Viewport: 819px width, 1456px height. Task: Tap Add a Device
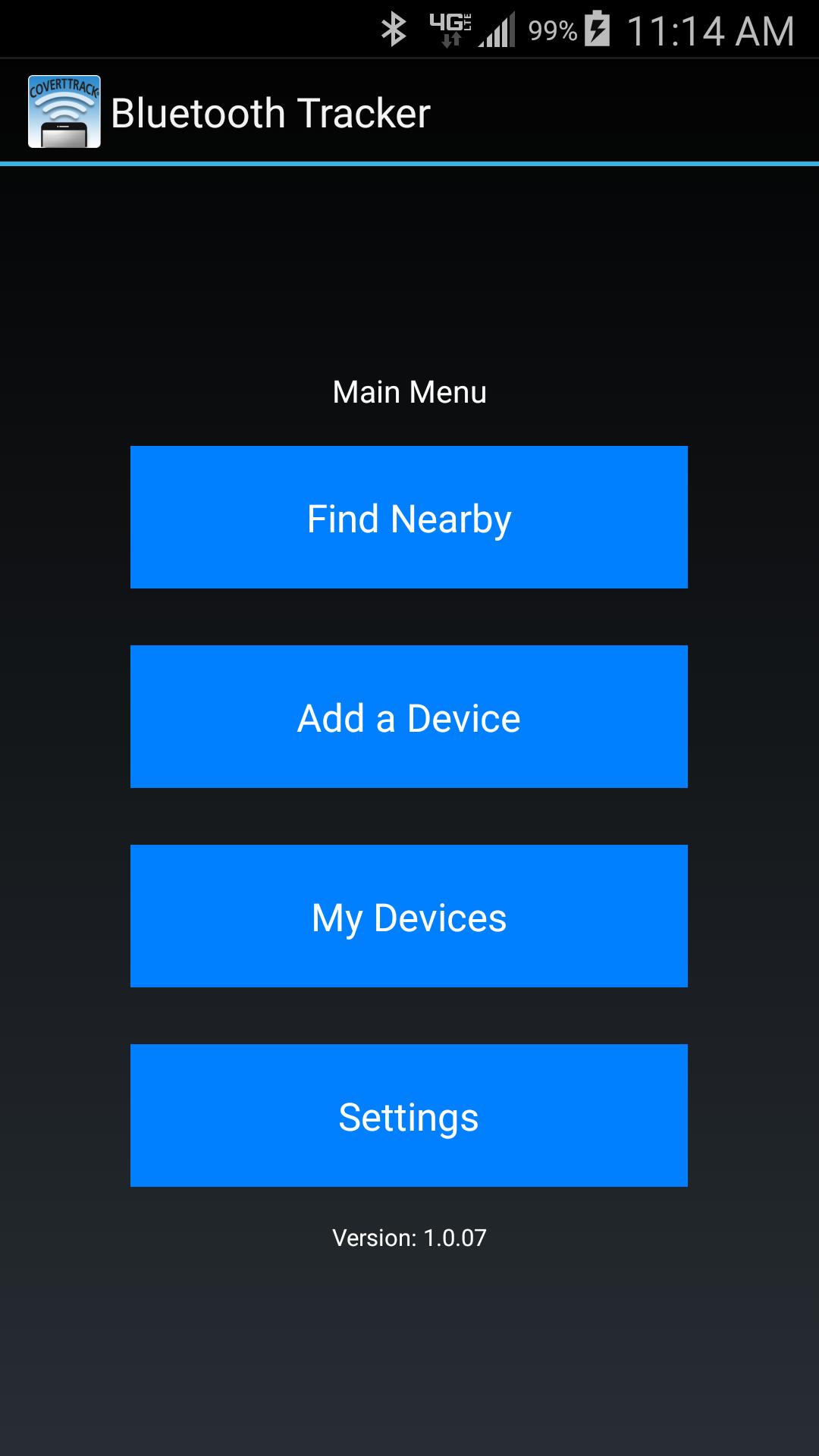409,717
